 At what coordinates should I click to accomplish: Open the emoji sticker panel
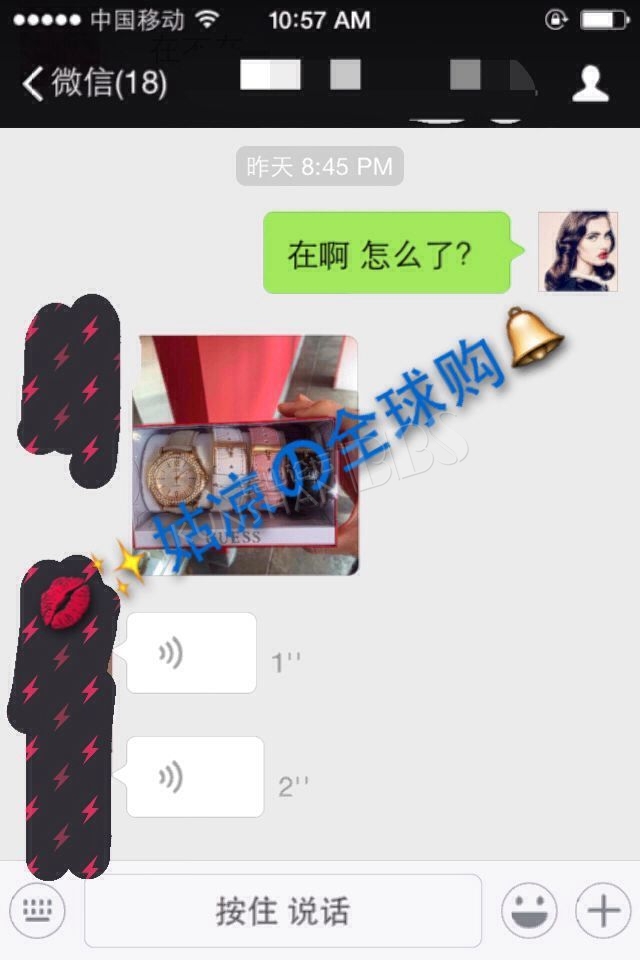tap(529, 911)
